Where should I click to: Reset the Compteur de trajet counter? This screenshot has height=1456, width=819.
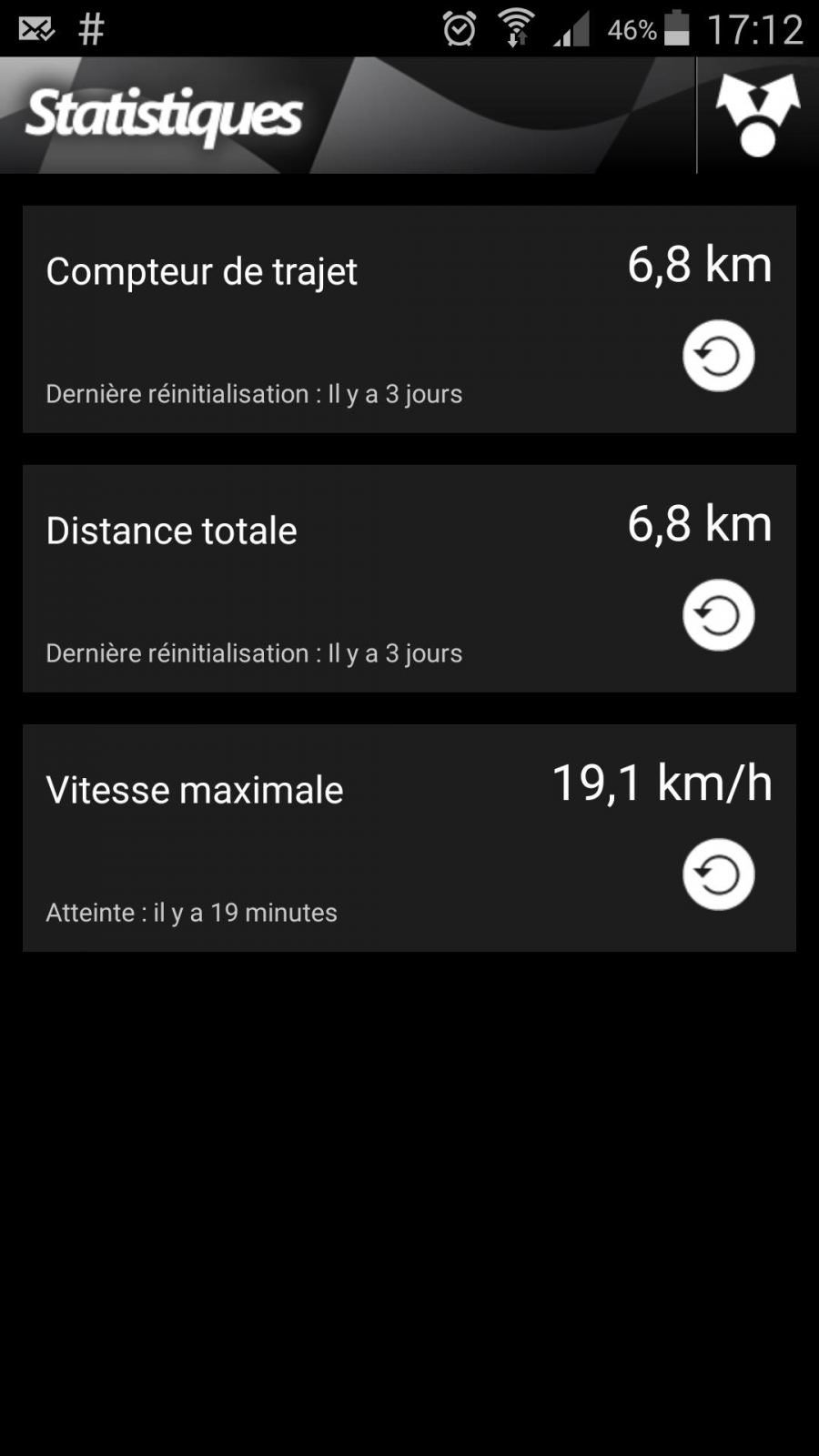[719, 356]
